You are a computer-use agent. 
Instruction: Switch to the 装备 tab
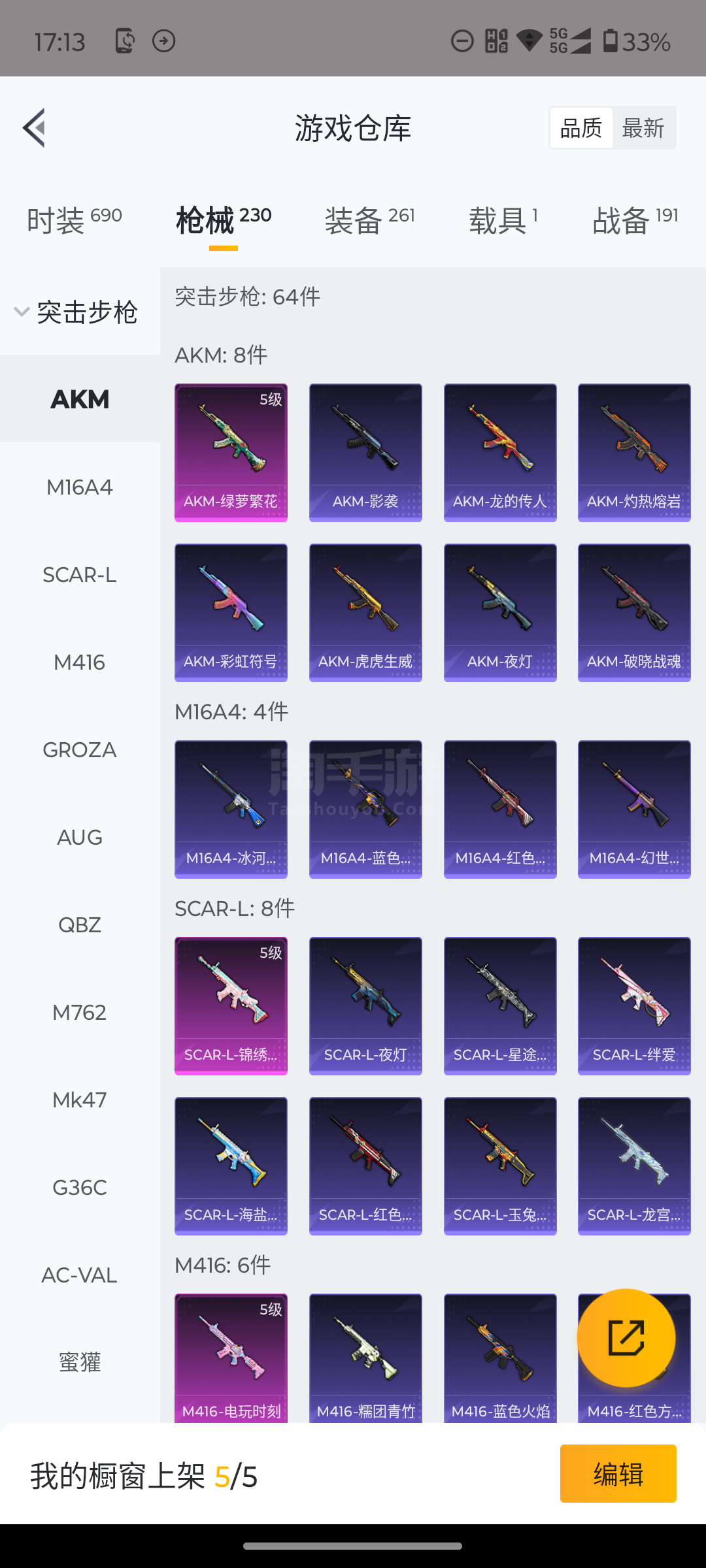click(x=370, y=220)
